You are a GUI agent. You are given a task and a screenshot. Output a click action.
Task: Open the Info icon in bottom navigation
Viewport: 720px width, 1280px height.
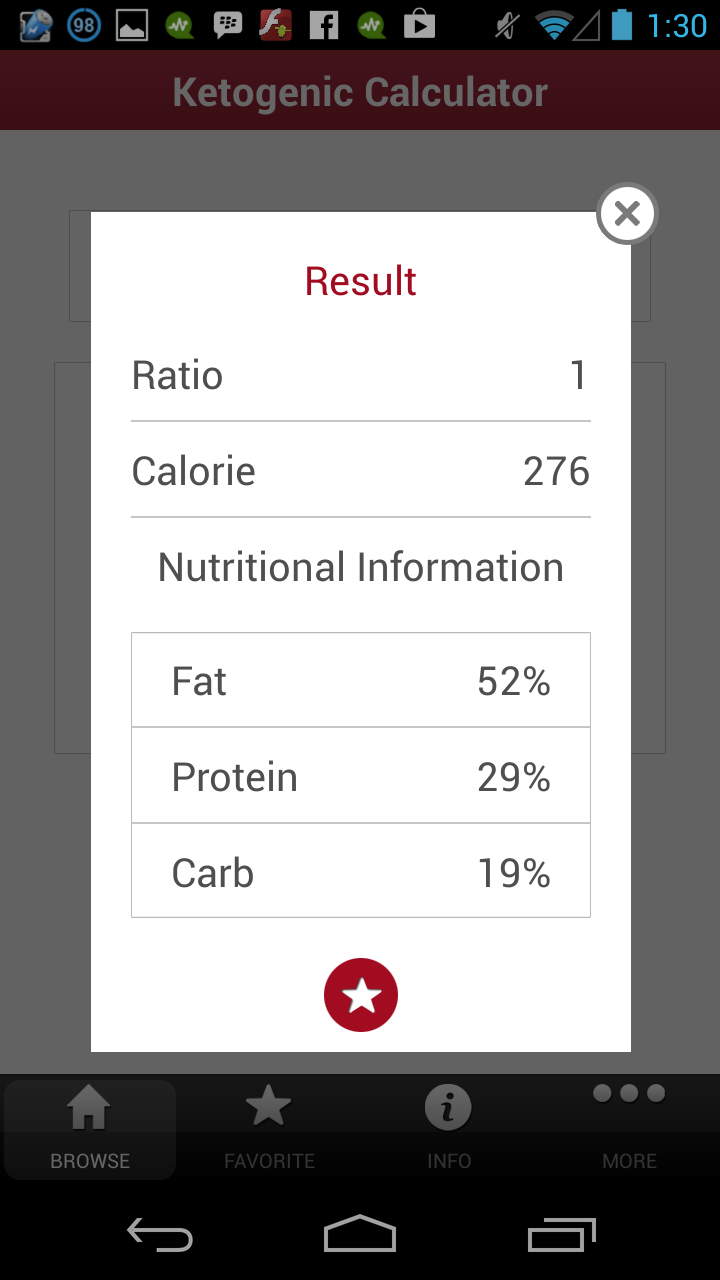pyautogui.click(x=449, y=1106)
